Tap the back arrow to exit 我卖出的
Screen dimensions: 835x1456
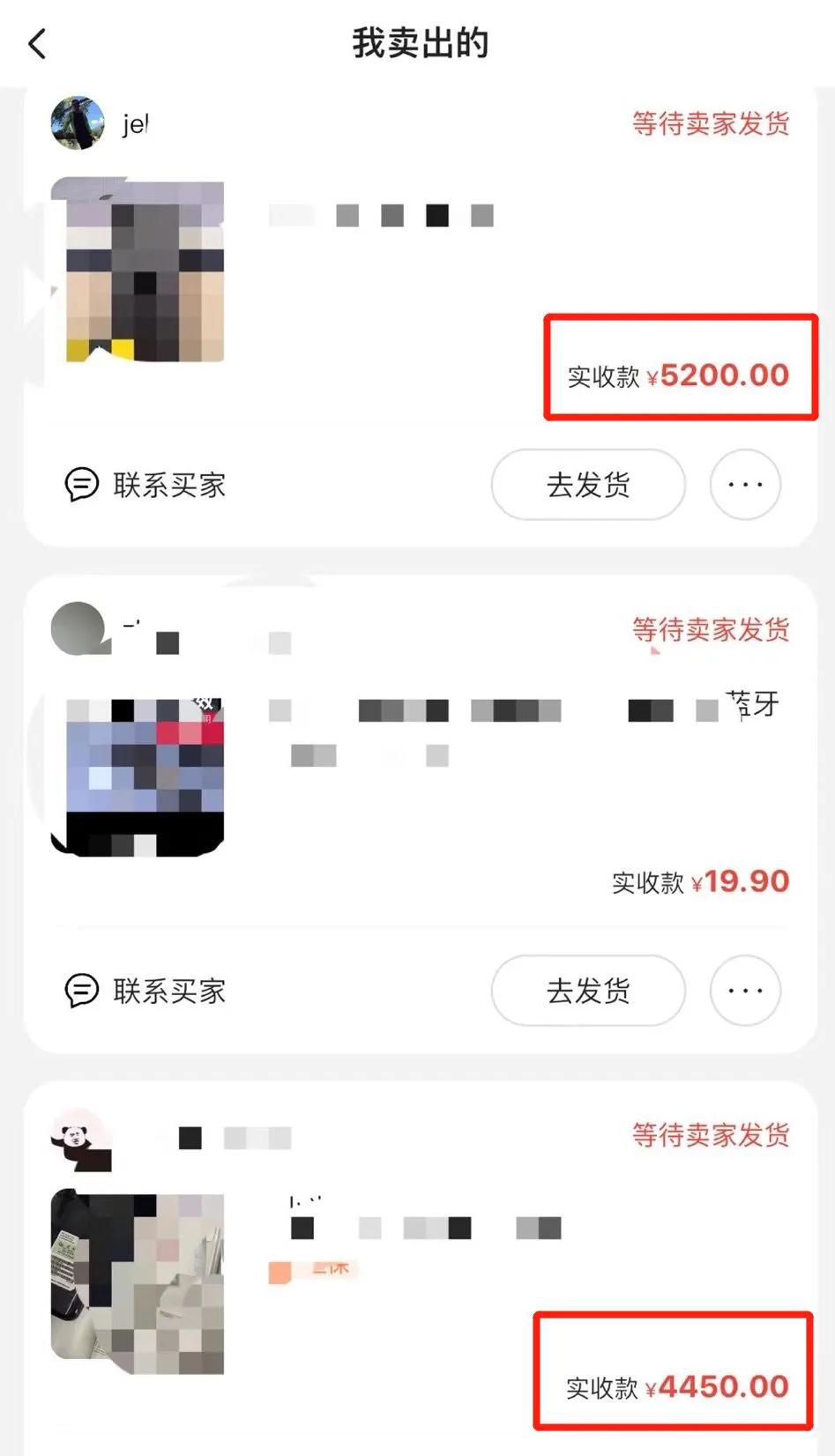click(x=37, y=43)
